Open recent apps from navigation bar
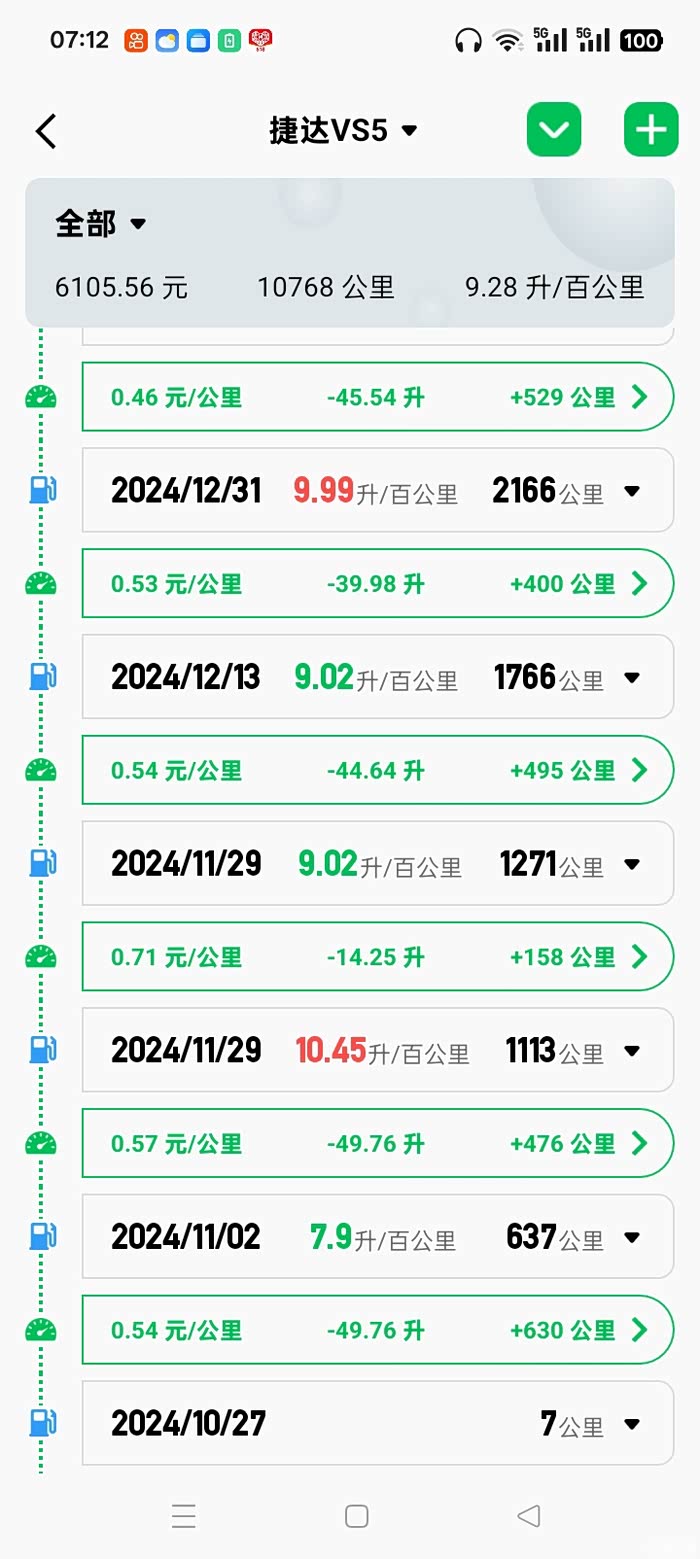Screen dimensions: 700x1559 [x=184, y=1516]
